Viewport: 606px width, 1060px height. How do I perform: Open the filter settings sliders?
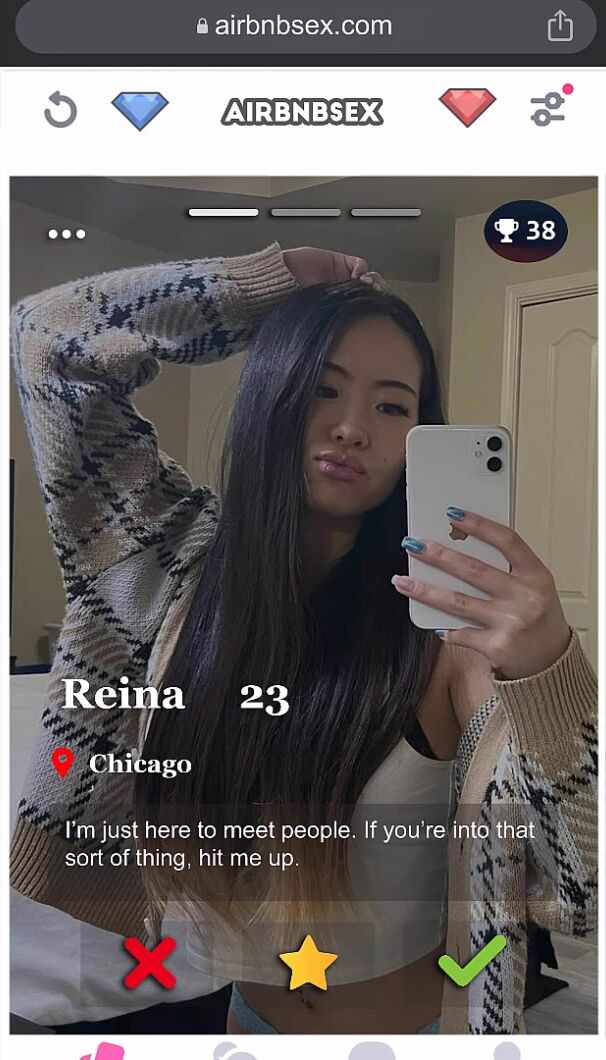548,108
